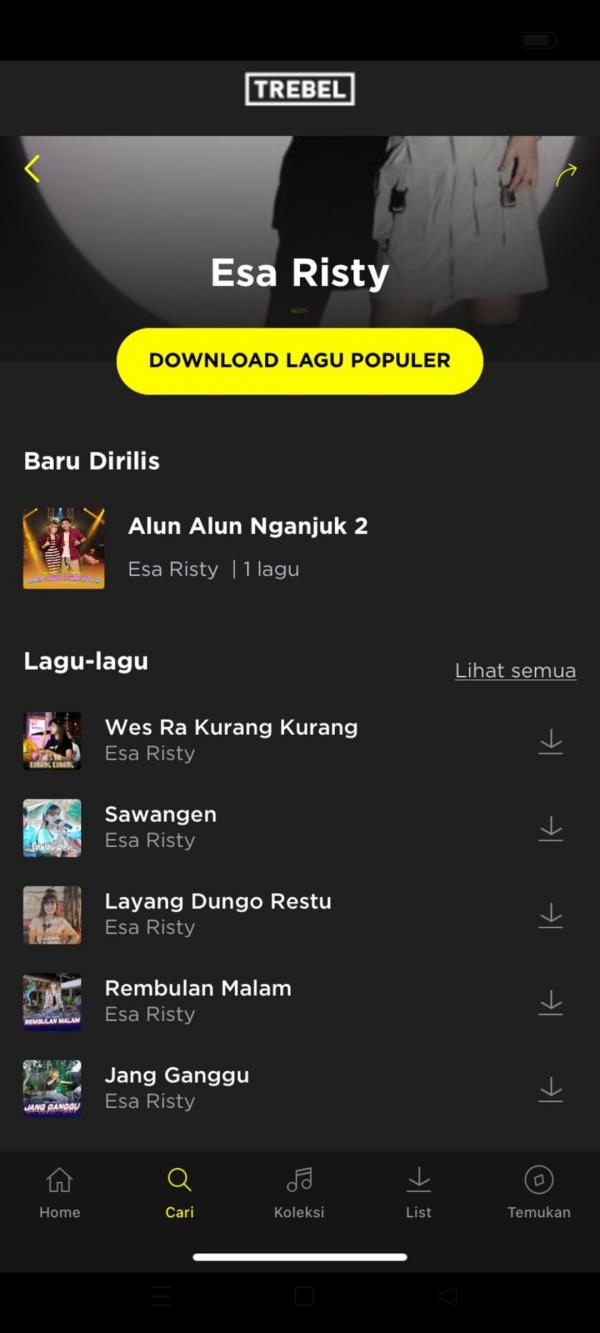600x1333 pixels.
Task: Share the Esa Risty artist page
Action: coord(566,175)
